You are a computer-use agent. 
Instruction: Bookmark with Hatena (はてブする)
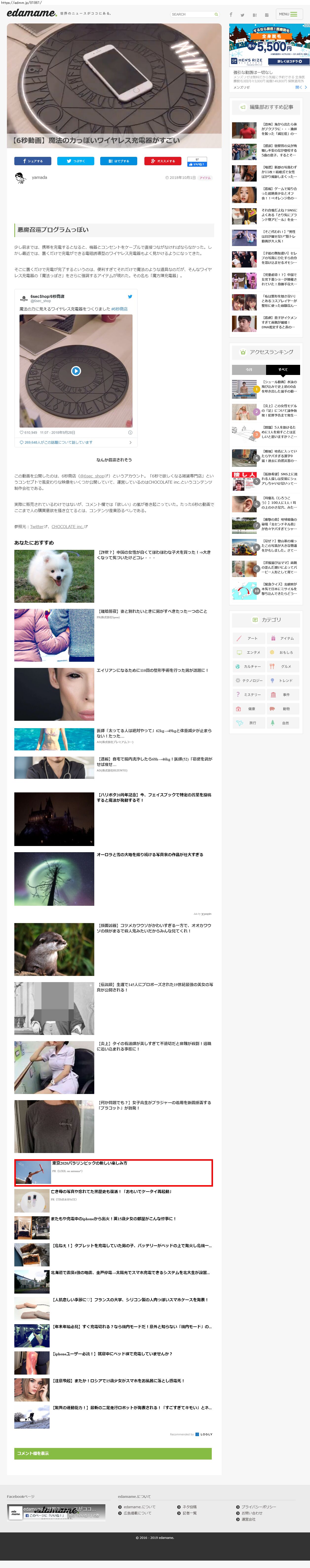[x=118, y=161]
